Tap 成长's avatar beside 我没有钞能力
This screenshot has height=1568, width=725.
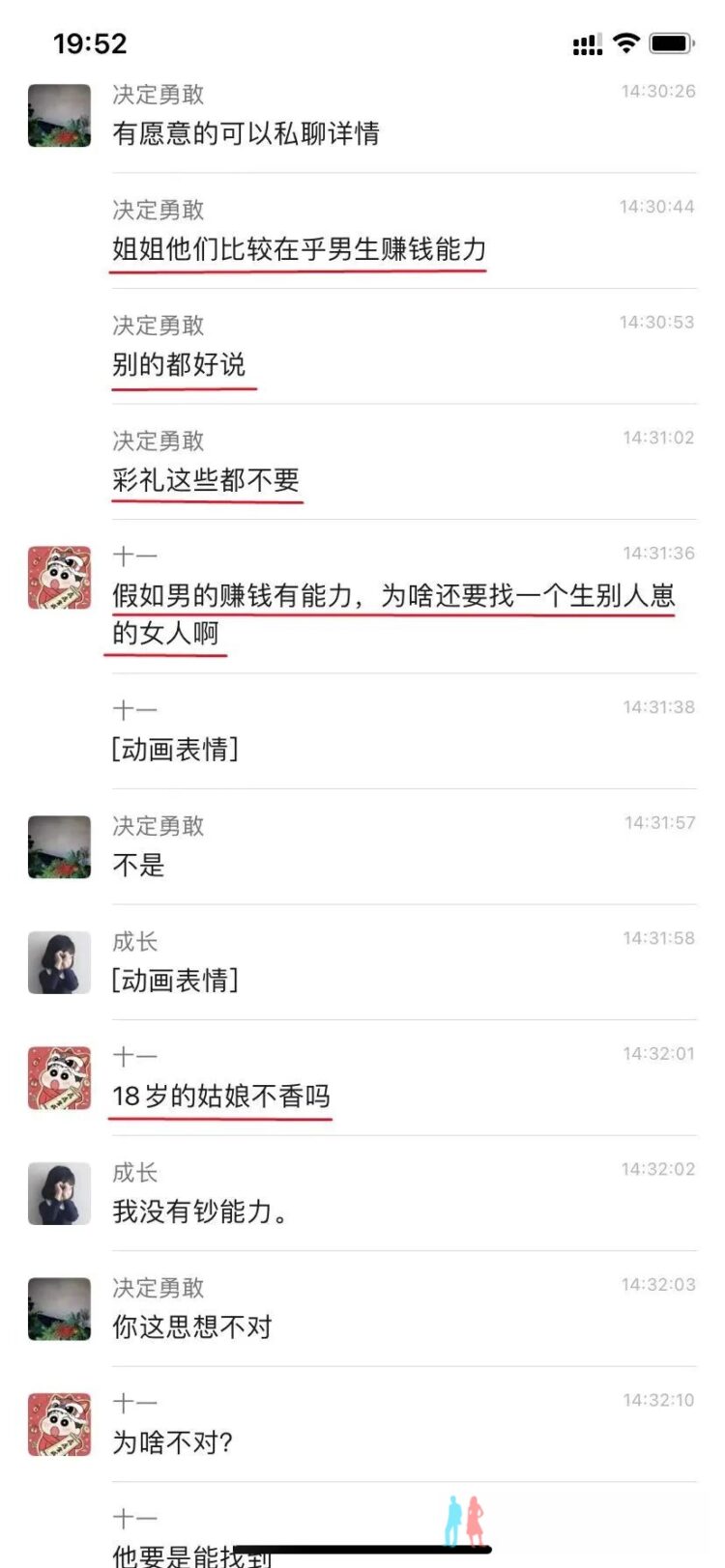tap(59, 1193)
